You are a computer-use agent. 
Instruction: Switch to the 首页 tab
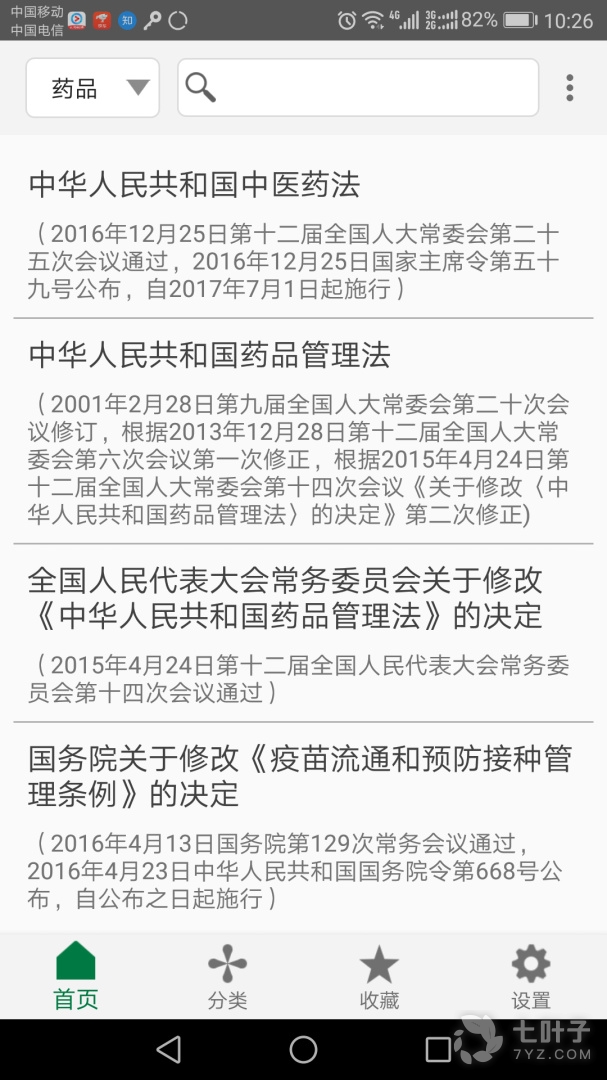(x=76, y=975)
